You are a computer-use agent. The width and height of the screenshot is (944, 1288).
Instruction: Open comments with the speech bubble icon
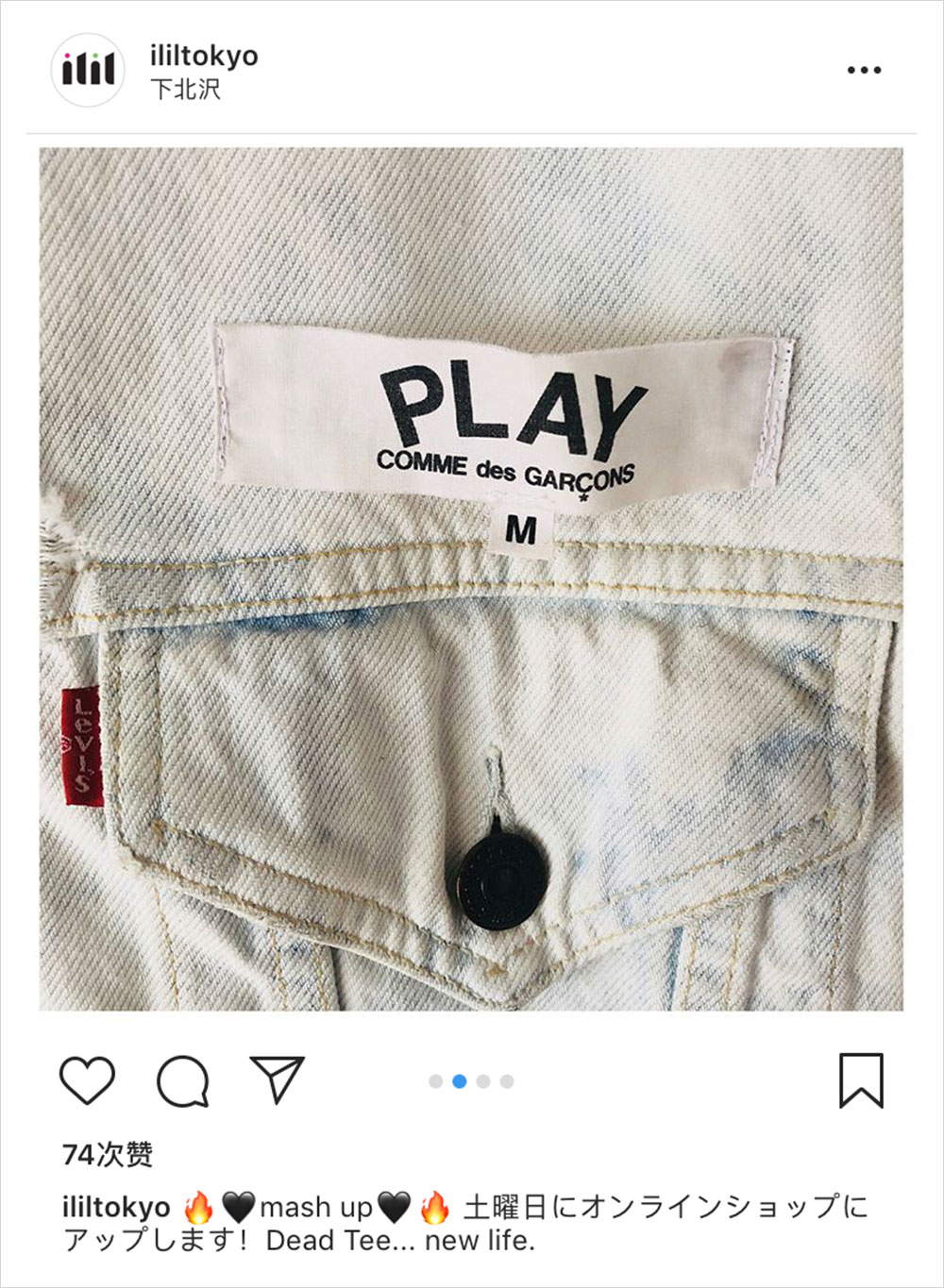point(182,1080)
